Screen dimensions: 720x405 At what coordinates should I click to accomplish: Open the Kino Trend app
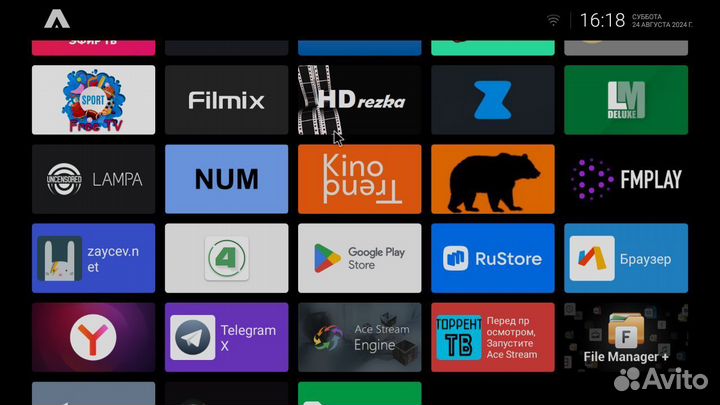pyautogui.click(x=359, y=179)
